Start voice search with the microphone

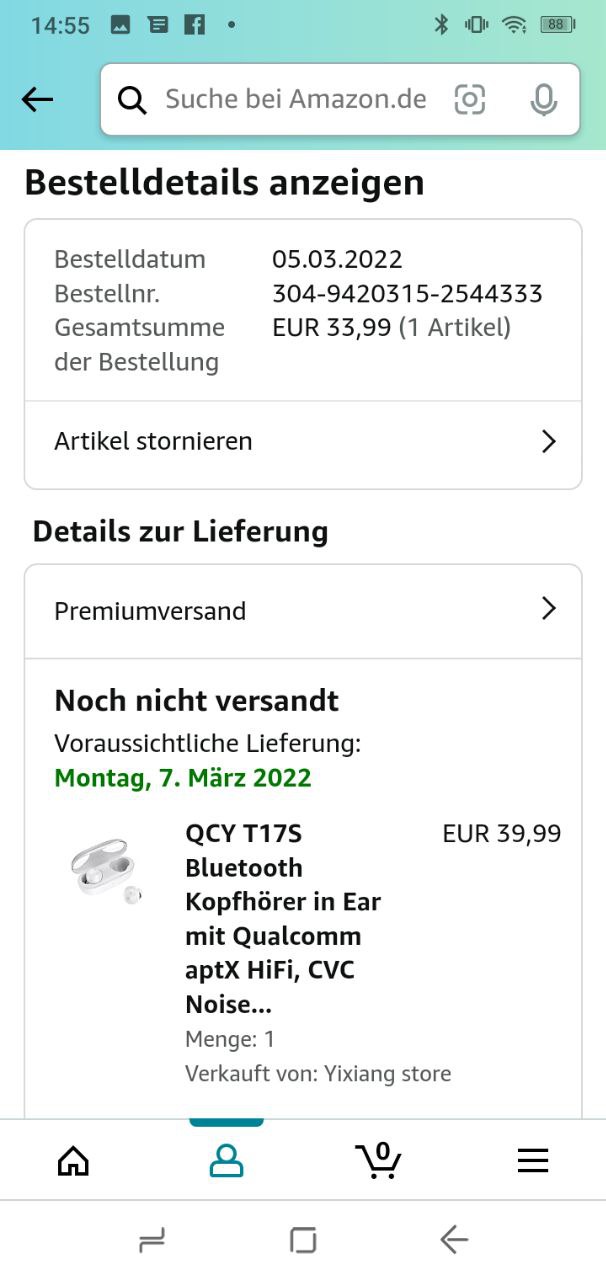543,99
